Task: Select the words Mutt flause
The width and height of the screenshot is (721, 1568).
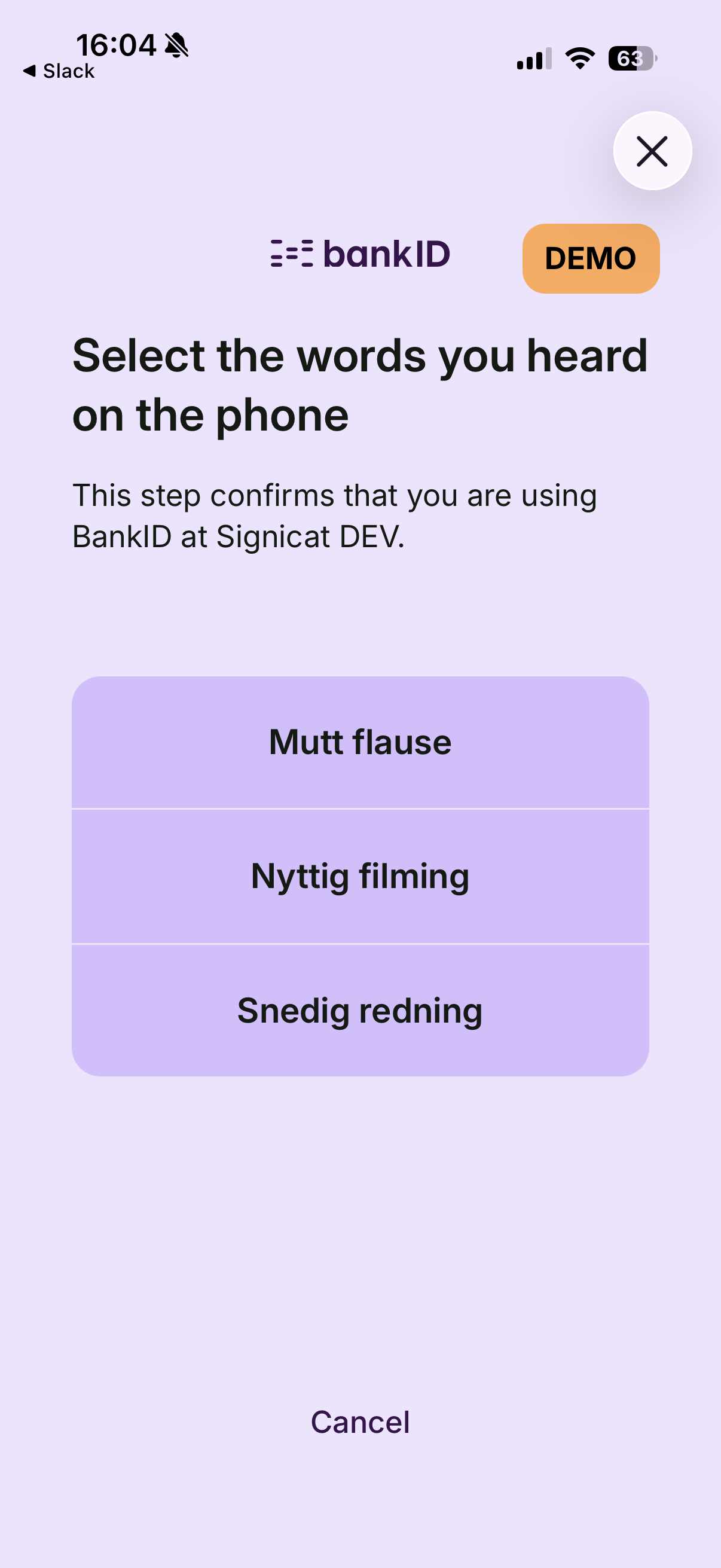Action: coord(360,742)
